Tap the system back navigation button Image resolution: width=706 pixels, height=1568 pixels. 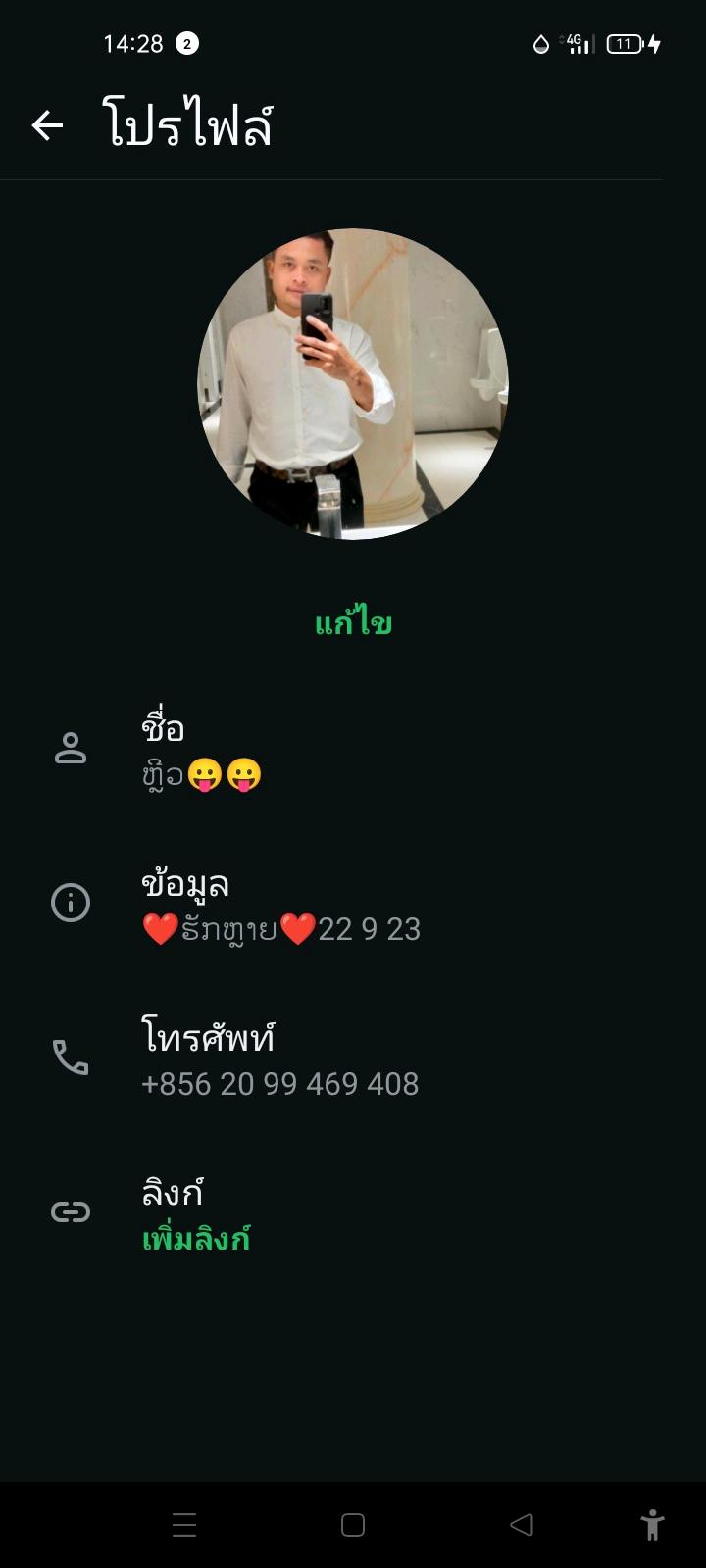[522, 1525]
